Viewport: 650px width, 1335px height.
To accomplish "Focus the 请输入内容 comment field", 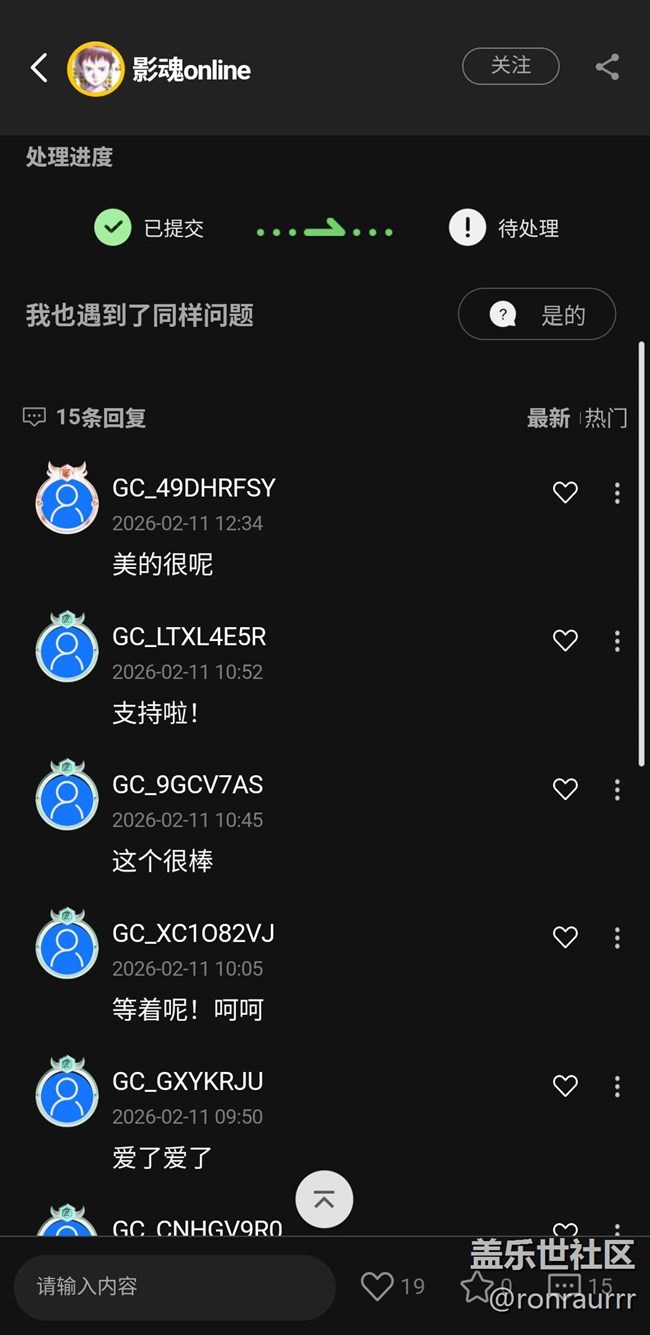I will 174,1286.
